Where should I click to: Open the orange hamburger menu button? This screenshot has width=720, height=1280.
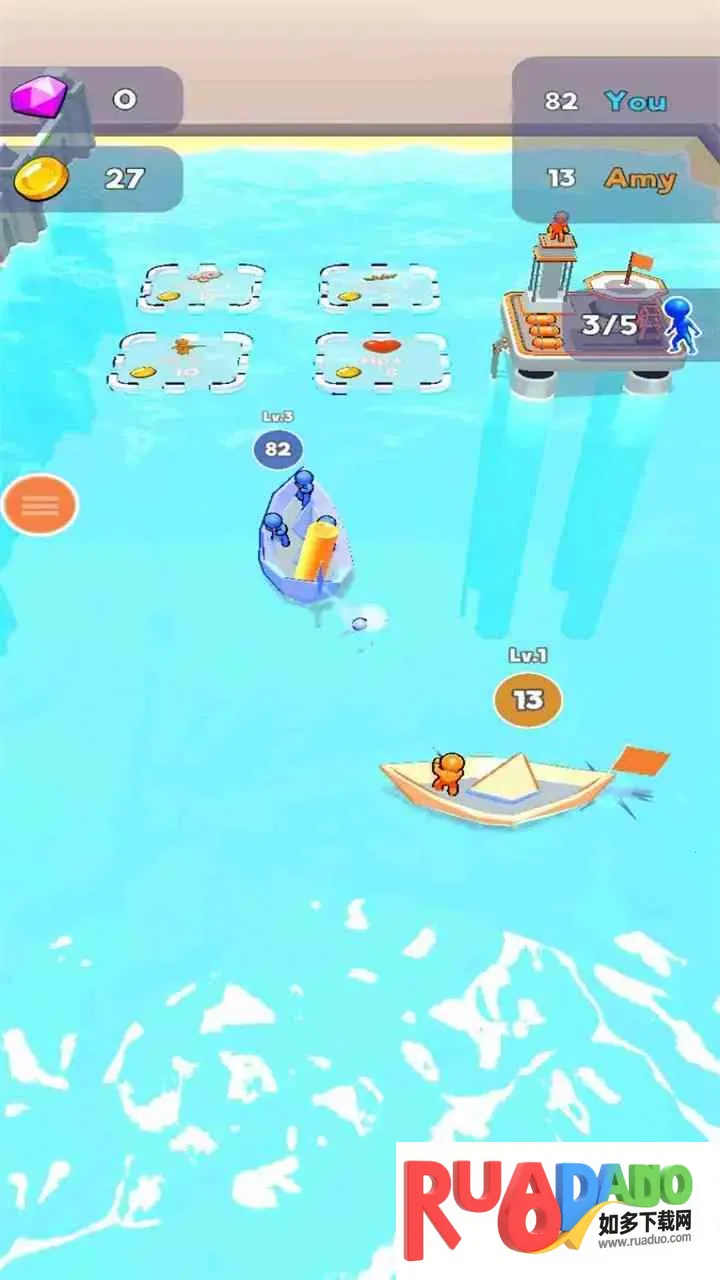coord(39,505)
